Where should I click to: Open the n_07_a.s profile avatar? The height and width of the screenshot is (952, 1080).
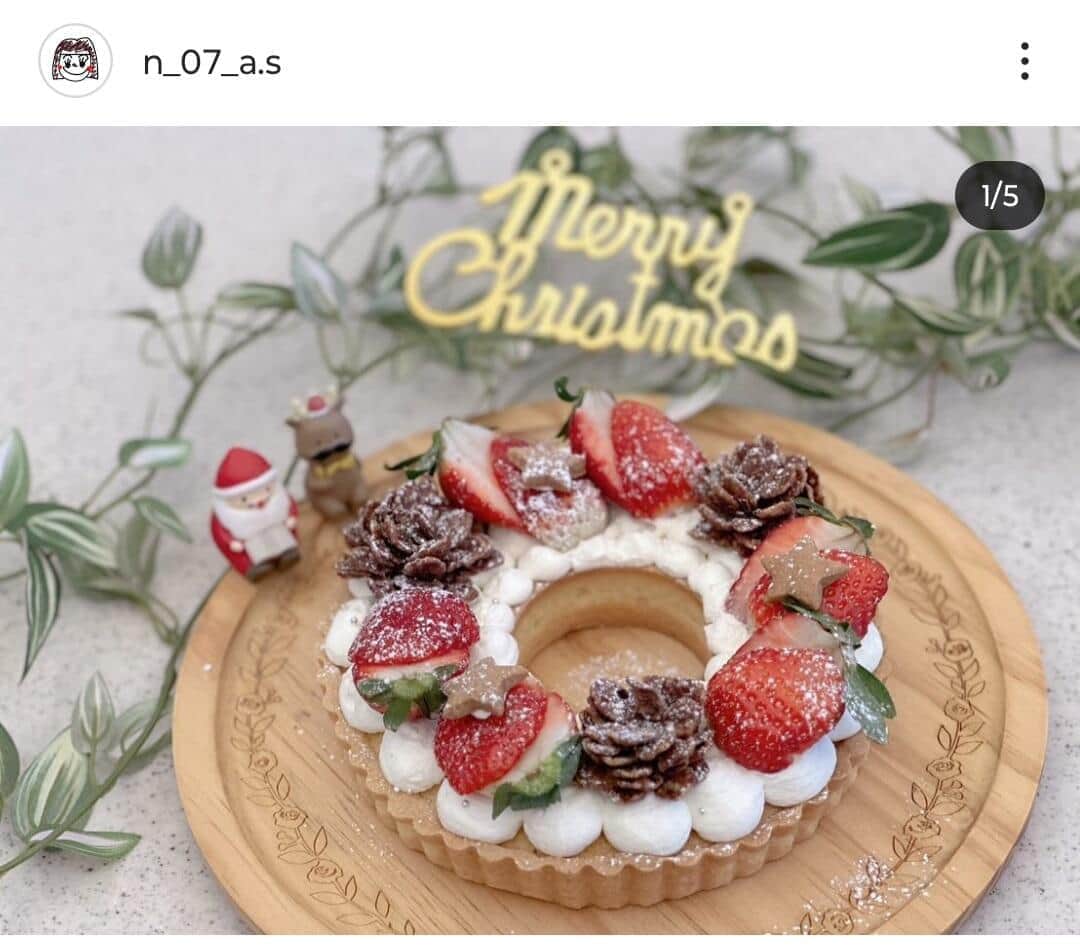coord(75,61)
